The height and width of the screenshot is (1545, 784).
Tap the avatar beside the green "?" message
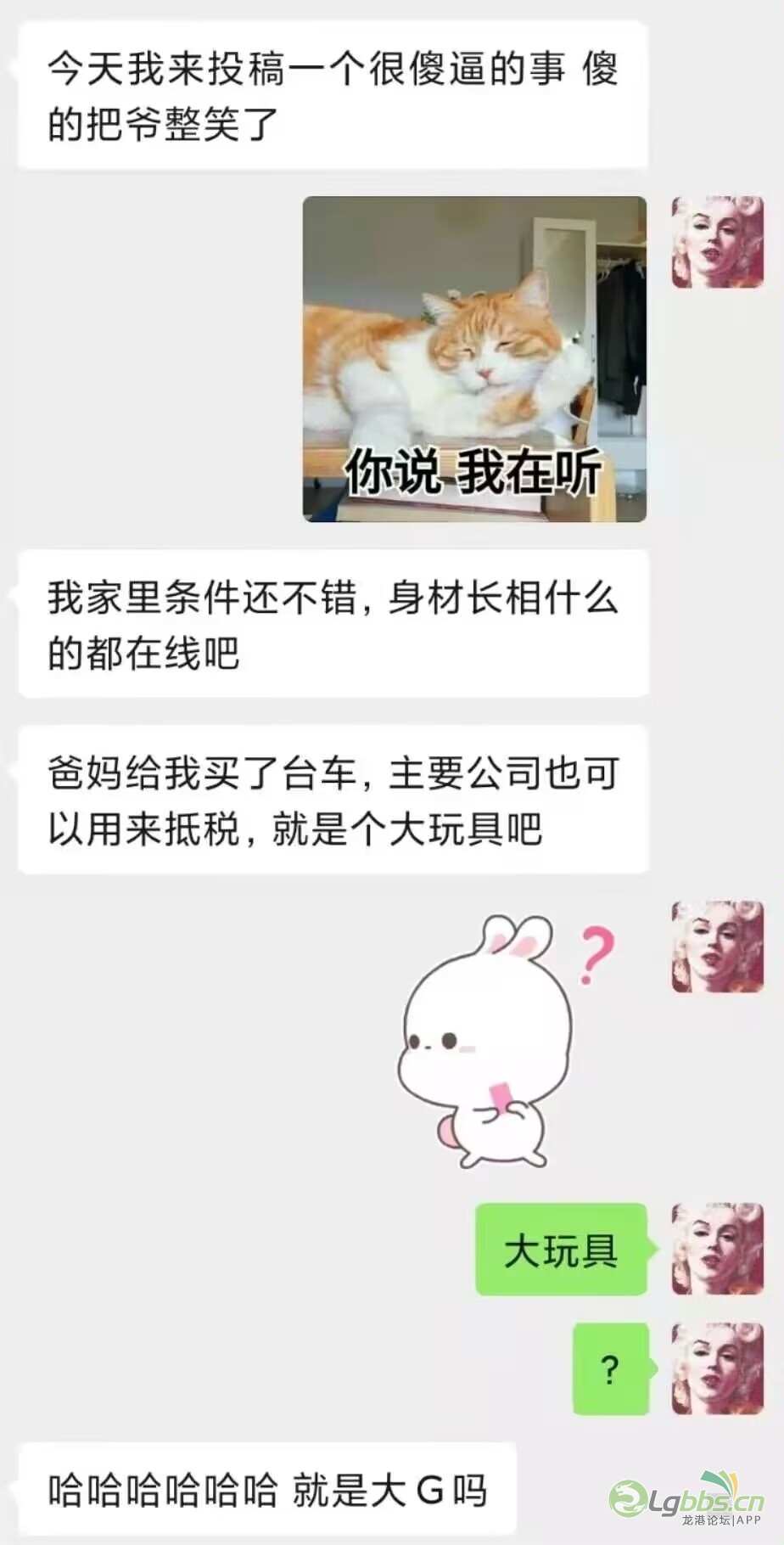click(x=718, y=1368)
